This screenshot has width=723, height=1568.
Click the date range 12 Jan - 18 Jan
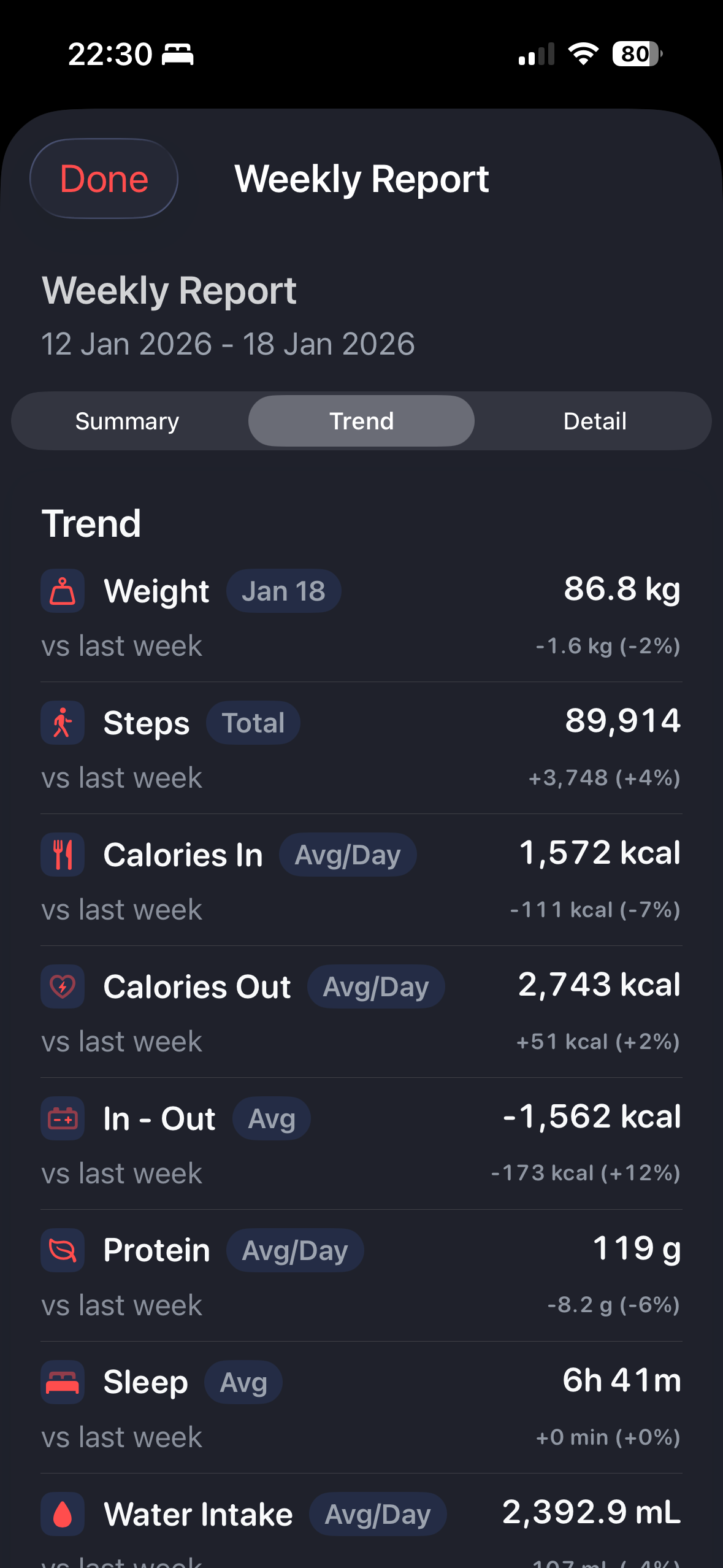coord(229,344)
